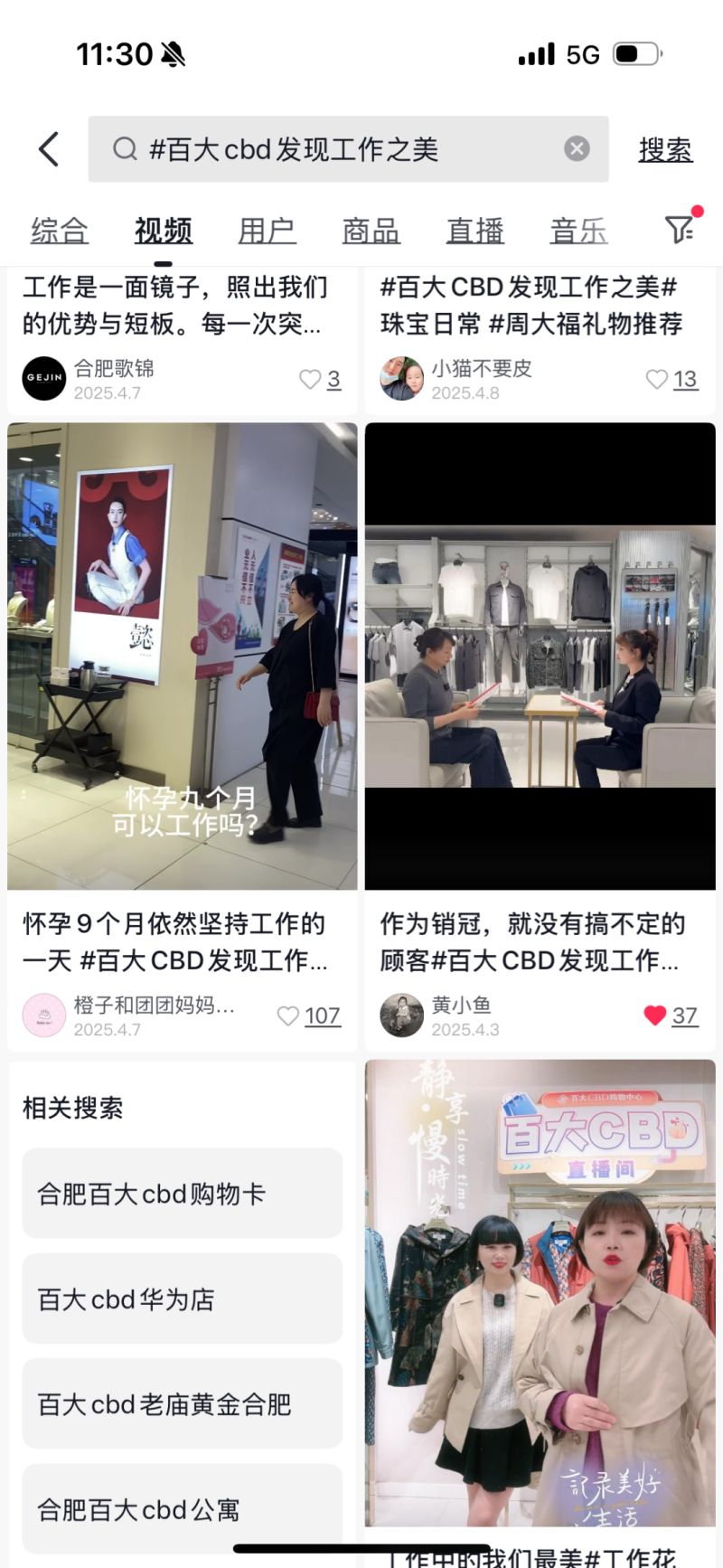The width and height of the screenshot is (723, 1568).
Task: Switch to the 商品 tab
Action: 371,231
